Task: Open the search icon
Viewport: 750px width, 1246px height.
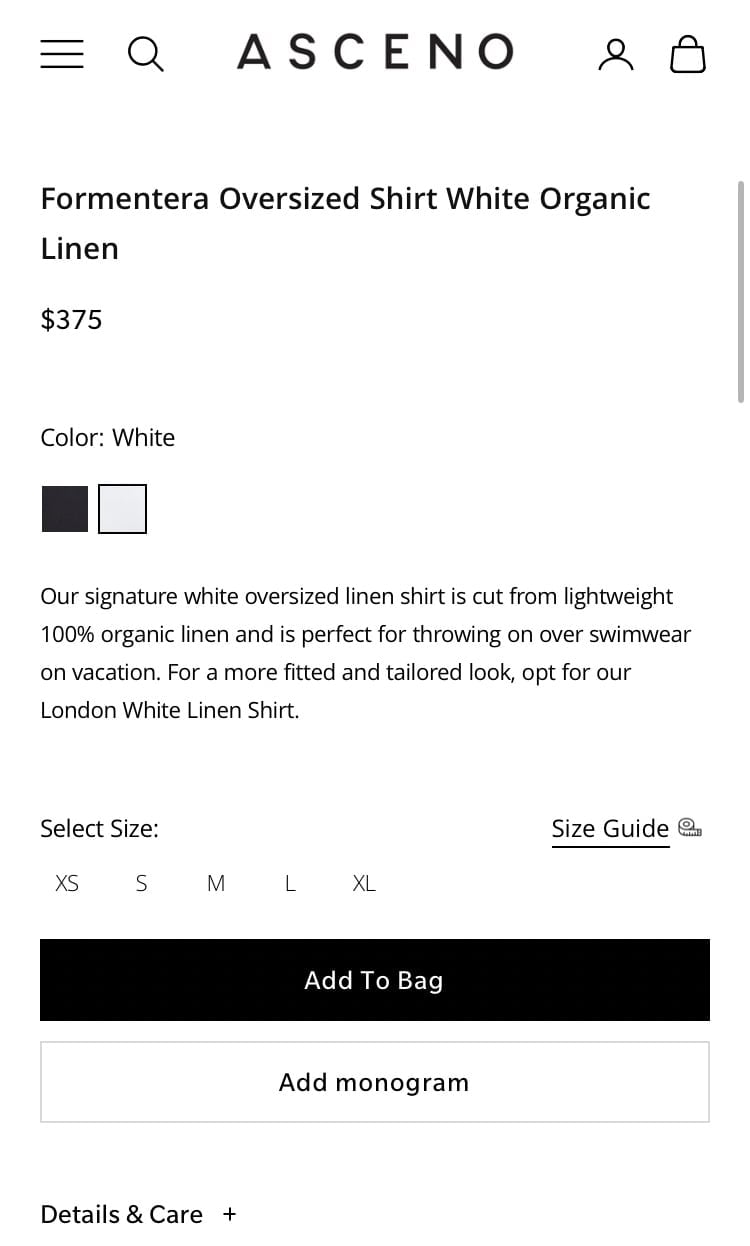Action: pos(145,54)
